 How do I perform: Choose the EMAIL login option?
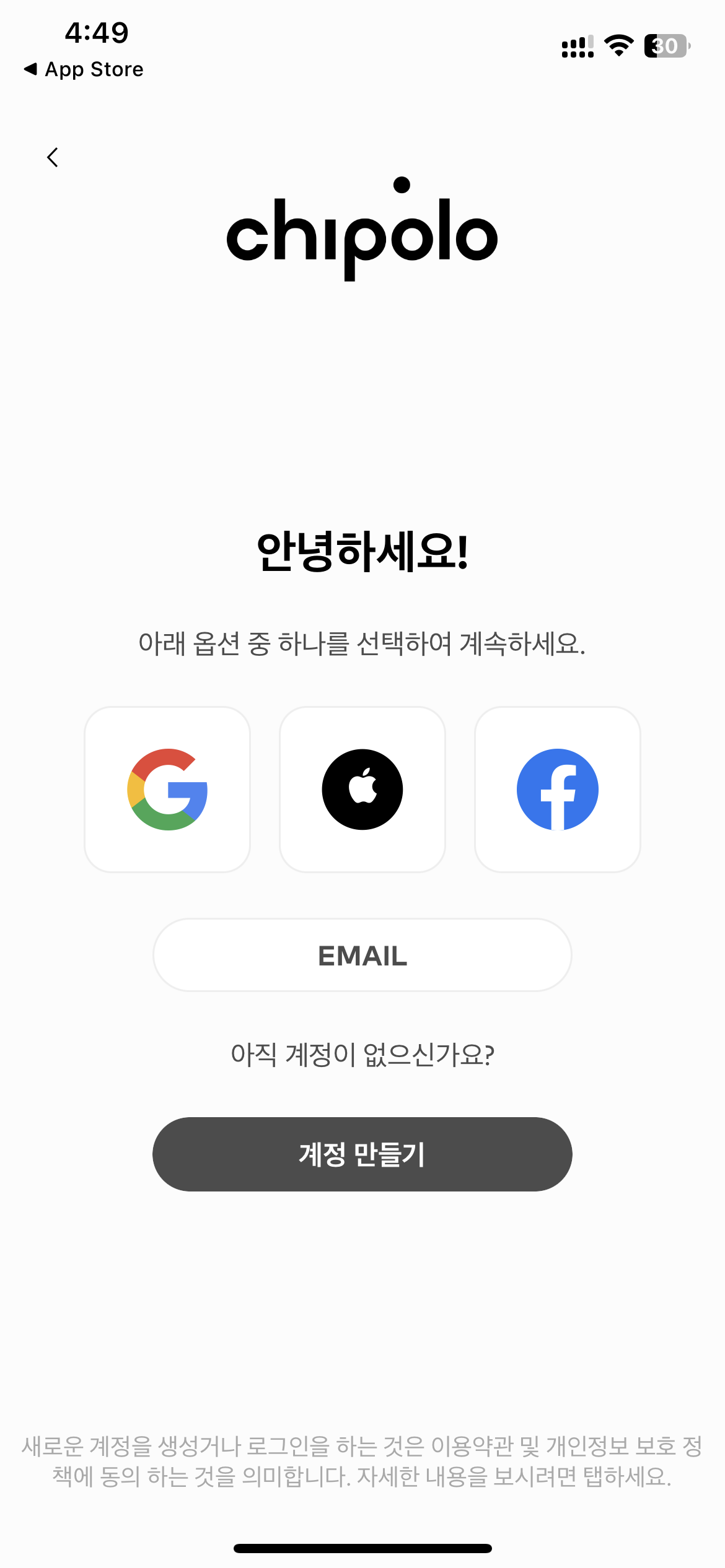click(362, 955)
